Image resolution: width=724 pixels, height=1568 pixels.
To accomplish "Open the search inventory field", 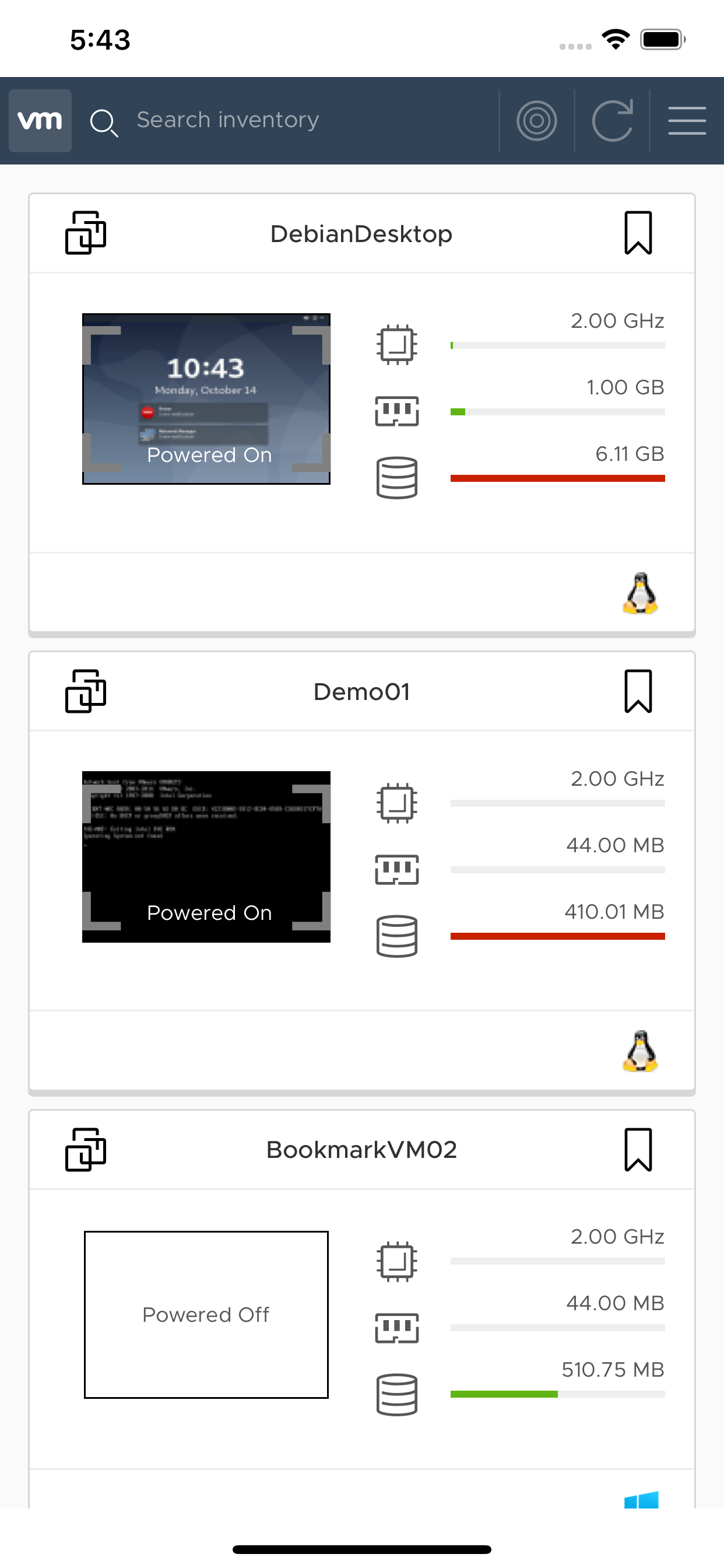I will 227,120.
